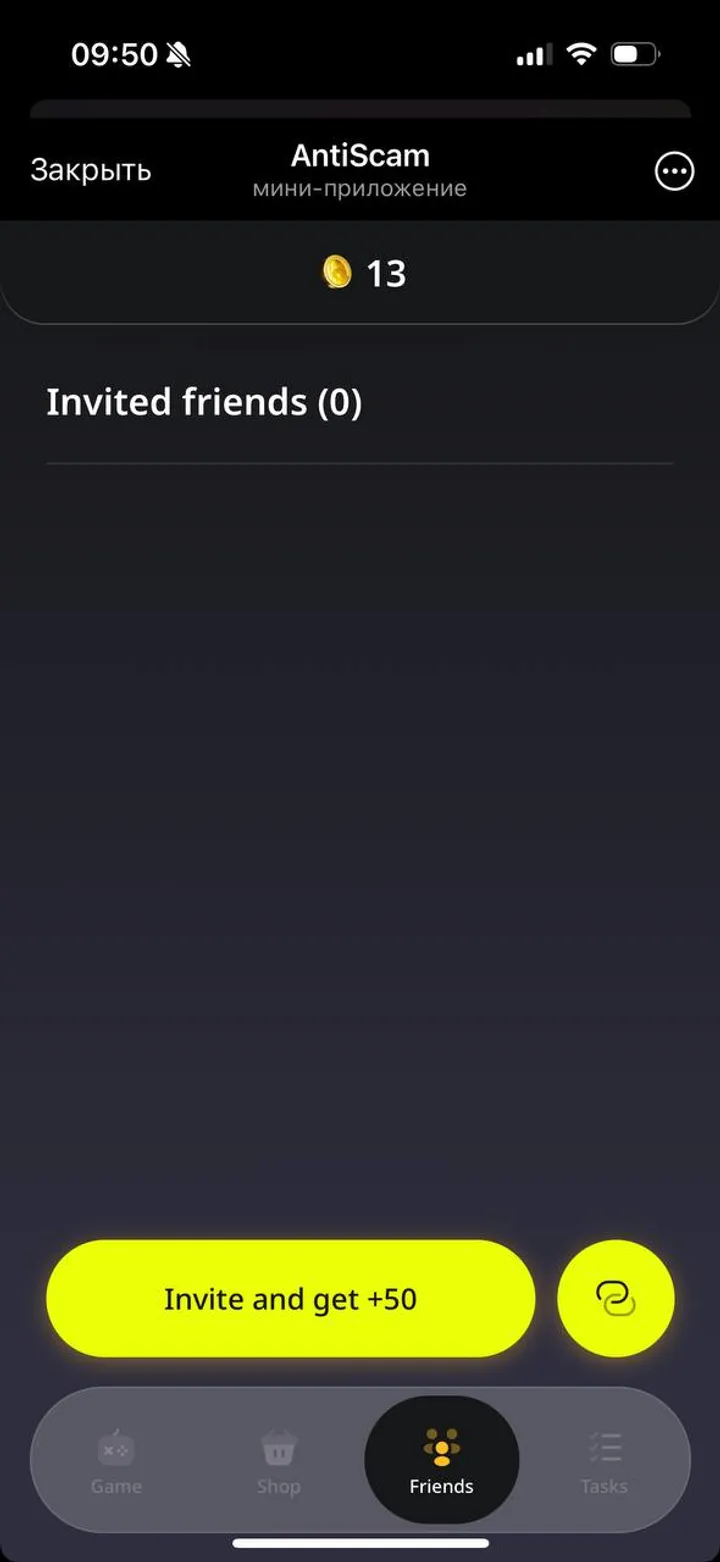Tap the Invited friends (0) heading

204,402
